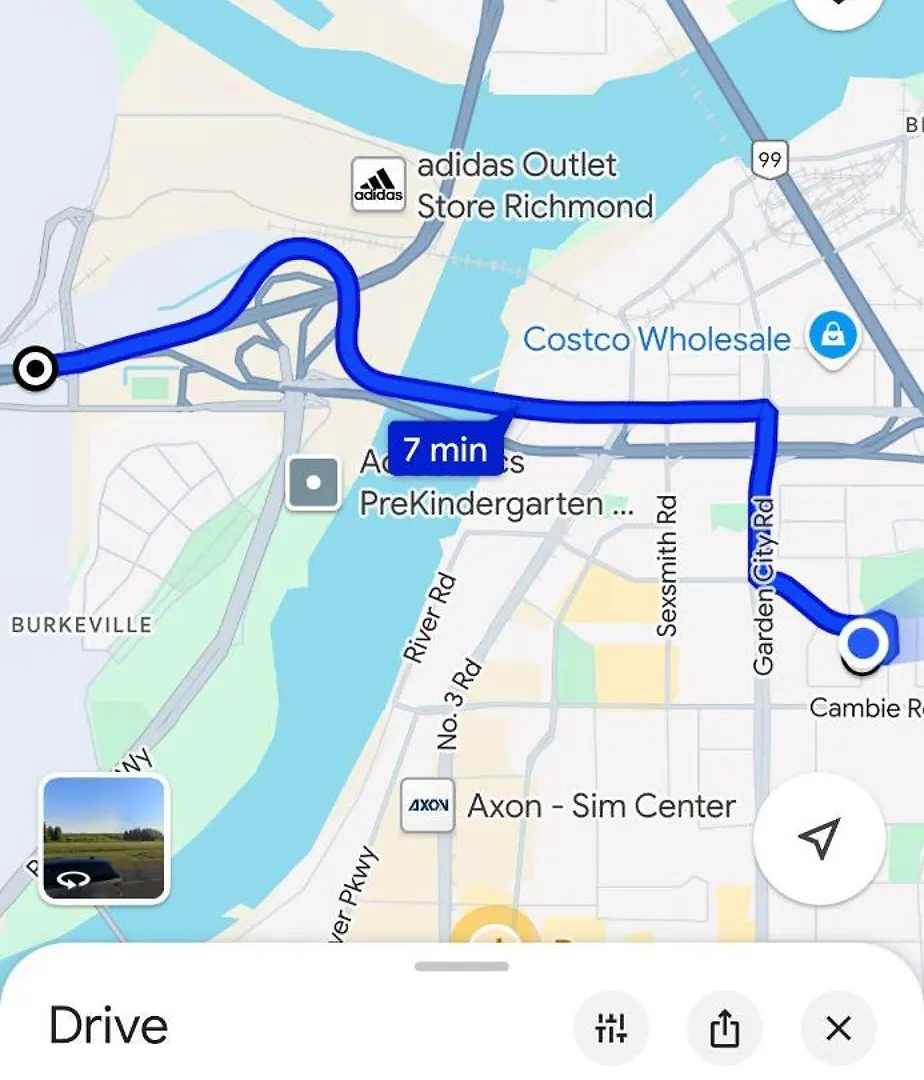The width and height of the screenshot is (924, 1080).
Task: Select the adidas Outlet Store Richmond pin
Action: pos(379,185)
